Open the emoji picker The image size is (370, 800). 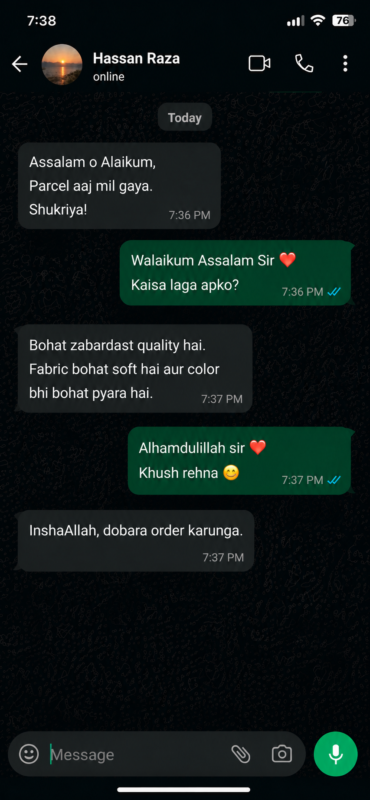[29, 754]
